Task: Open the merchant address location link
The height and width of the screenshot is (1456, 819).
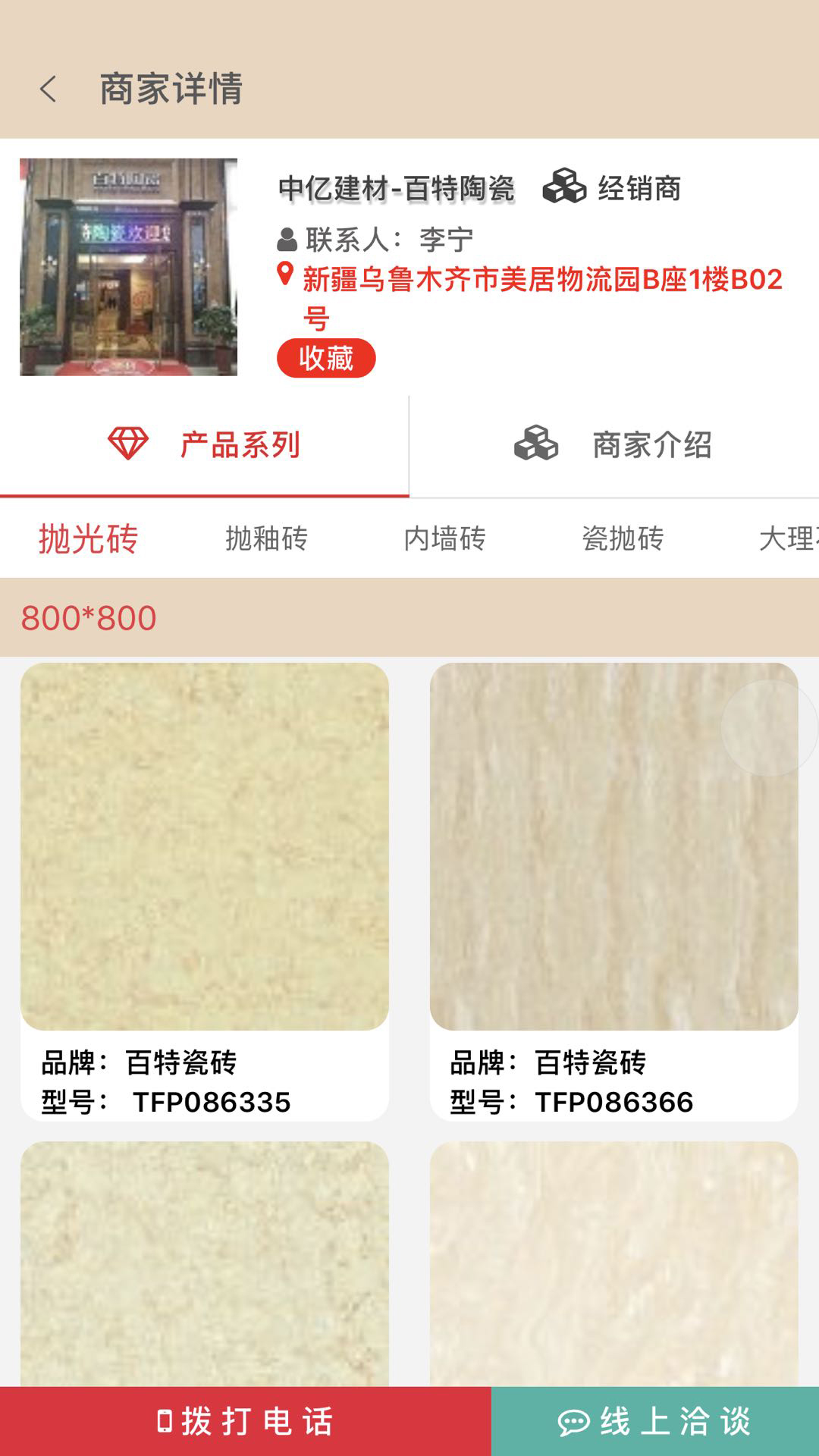Action: point(541,281)
